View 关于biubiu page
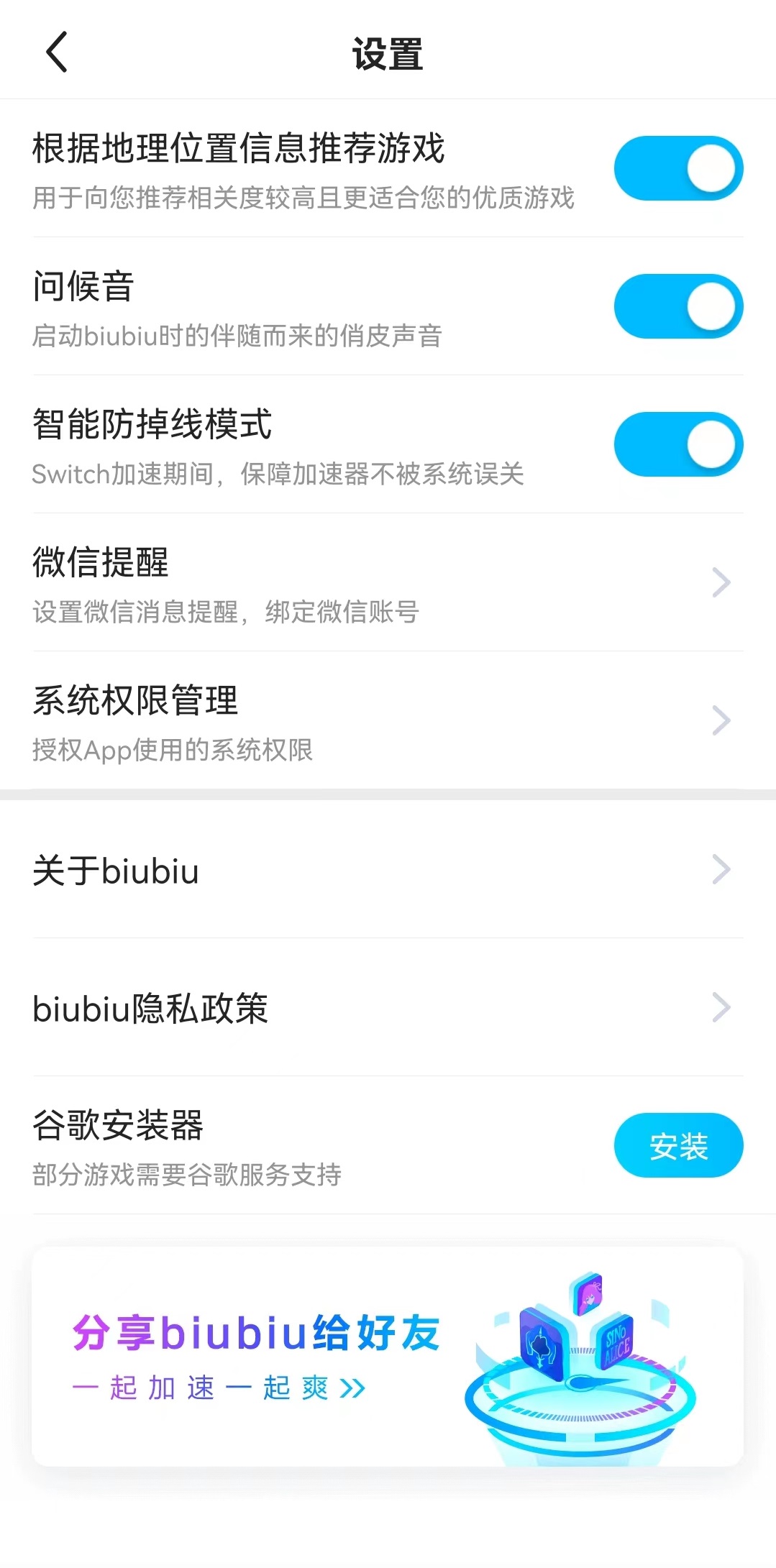The width and height of the screenshot is (776, 1568). (388, 870)
